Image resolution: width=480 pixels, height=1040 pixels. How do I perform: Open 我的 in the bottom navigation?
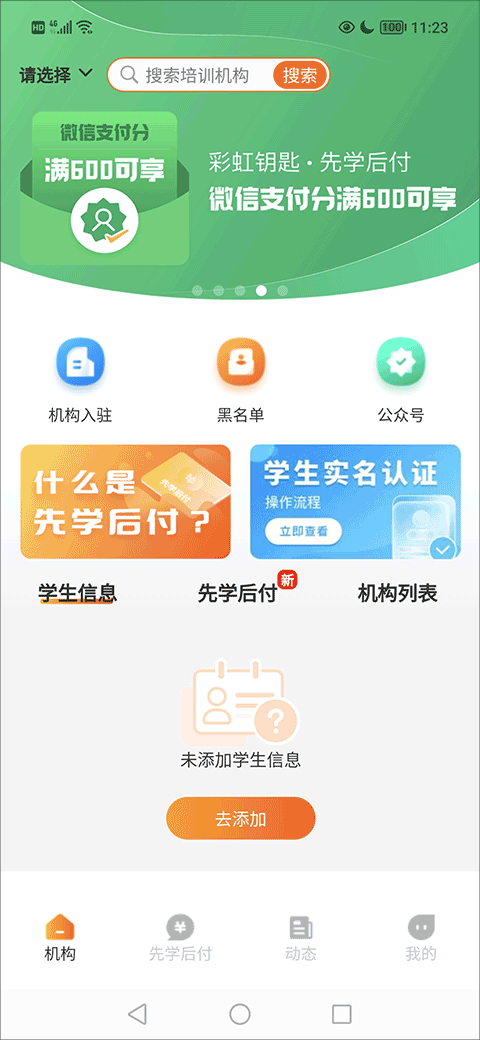click(x=421, y=938)
